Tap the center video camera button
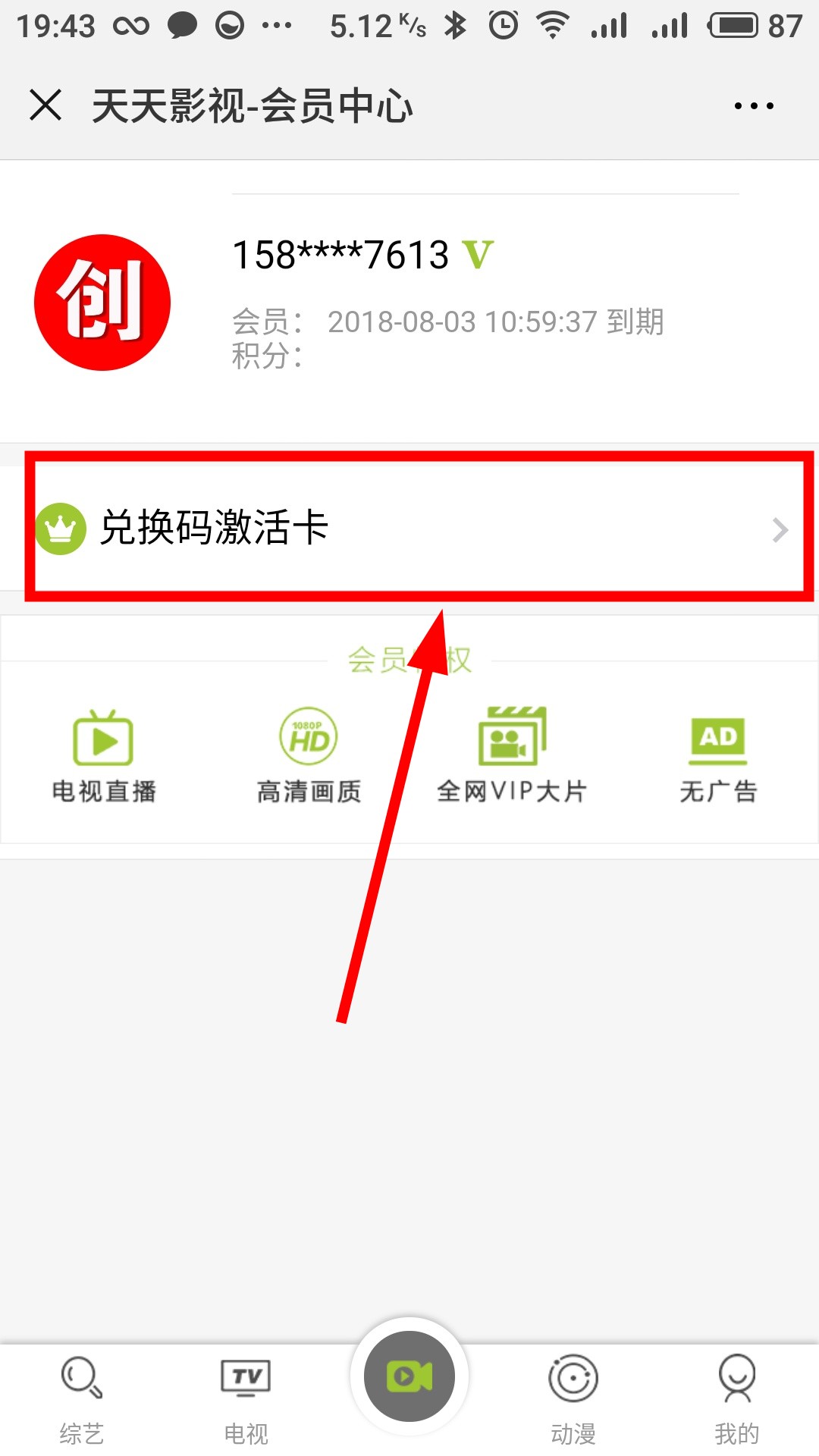Screen dimensions: 819x1456 (409, 1376)
